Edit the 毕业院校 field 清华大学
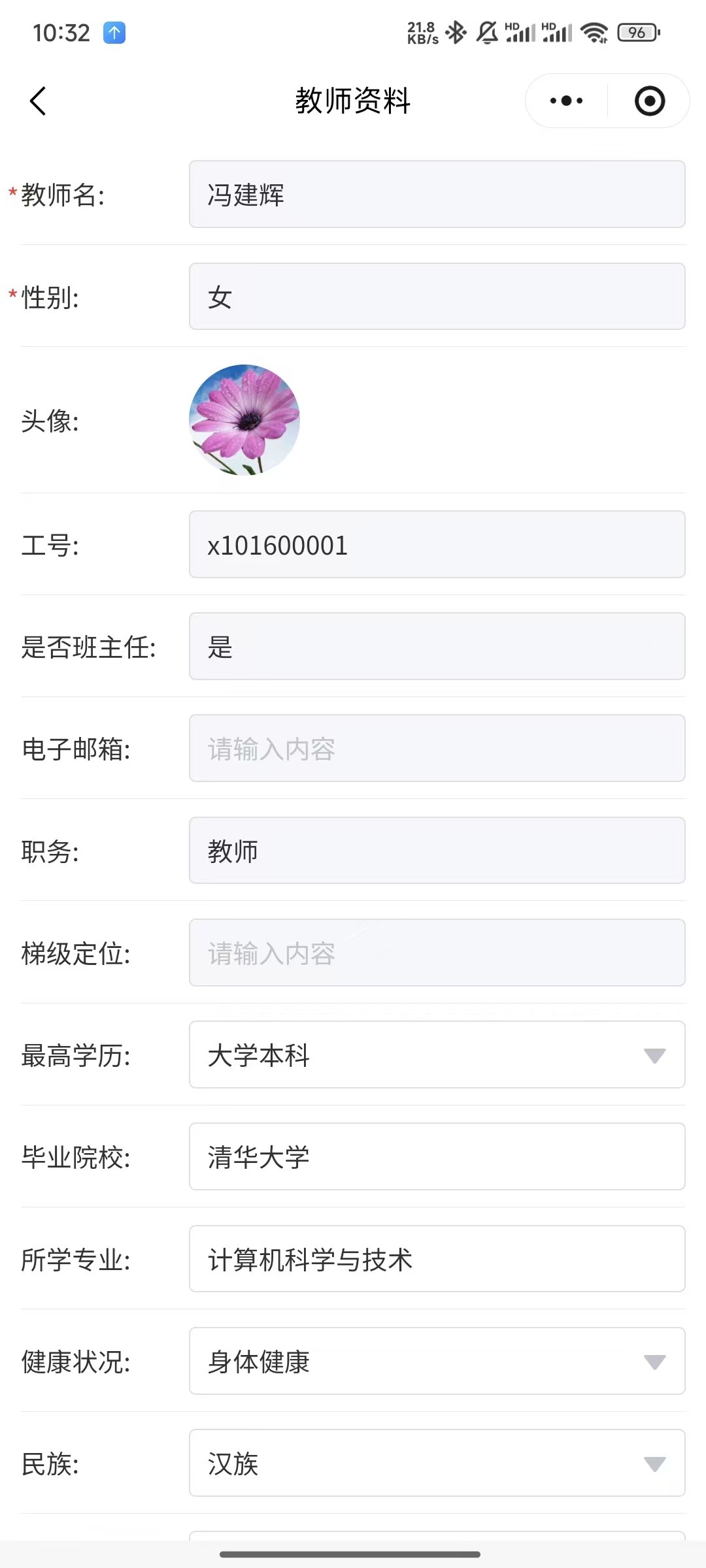This screenshot has width=706, height=1568. (437, 1157)
